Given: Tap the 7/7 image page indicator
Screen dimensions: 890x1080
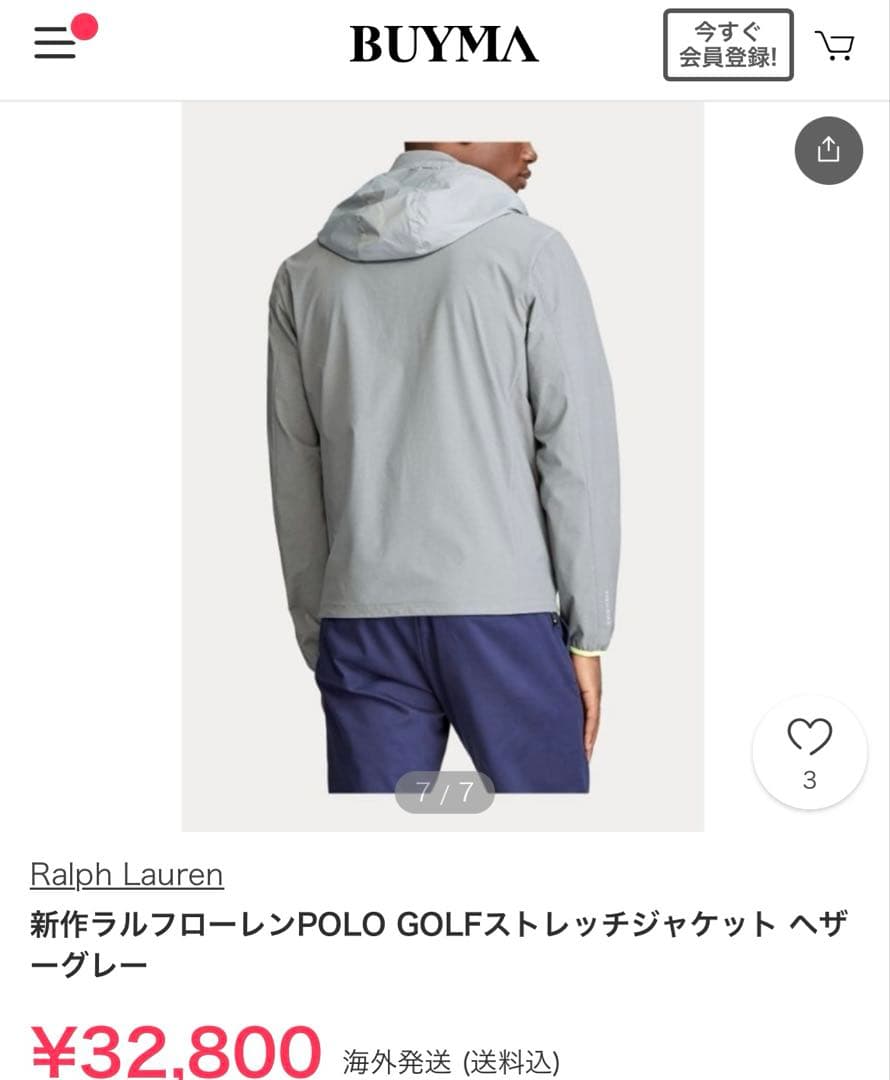Looking at the screenshot, I should [x=444, y=793].
